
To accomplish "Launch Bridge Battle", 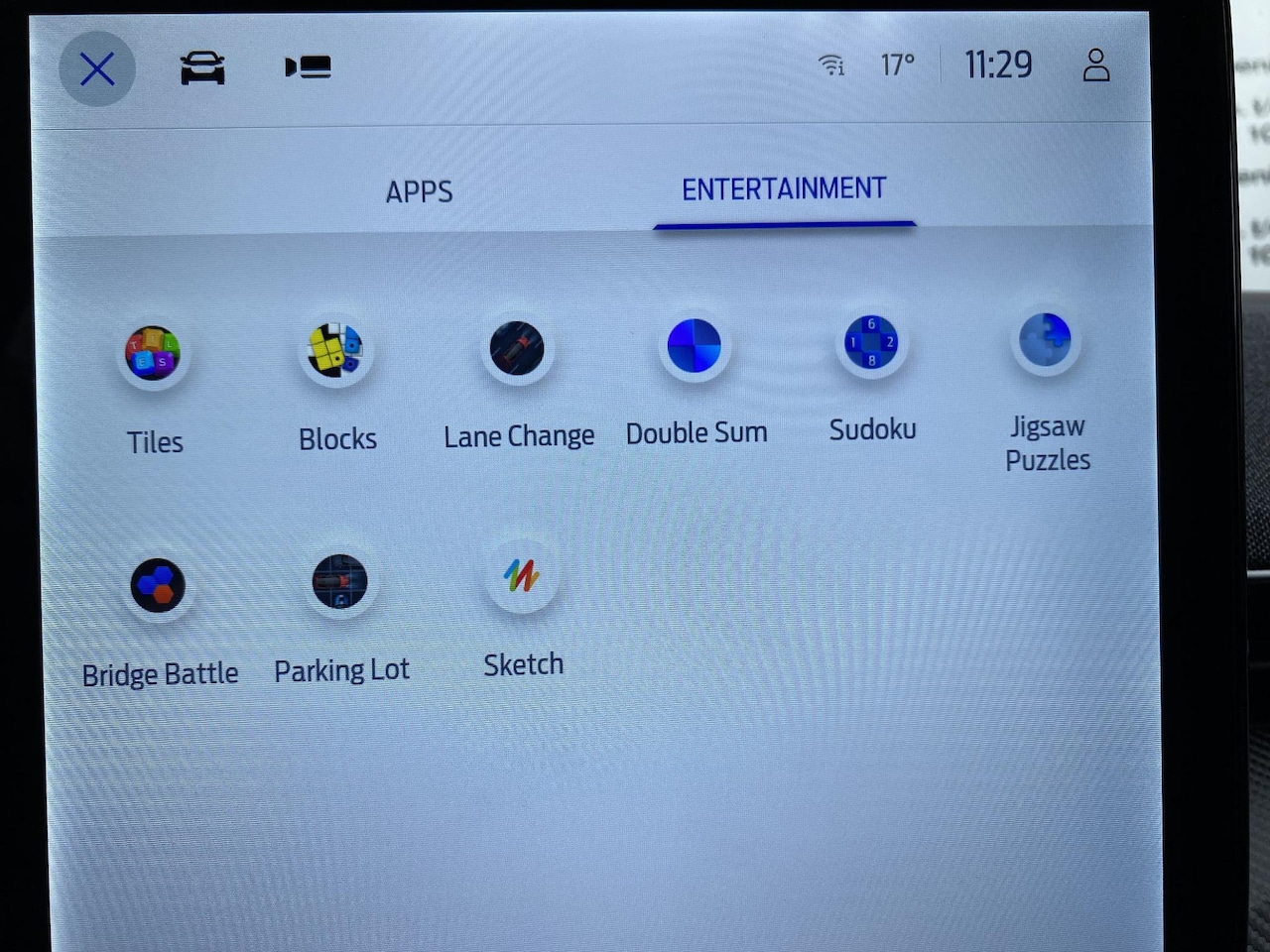I will [158, 586].
